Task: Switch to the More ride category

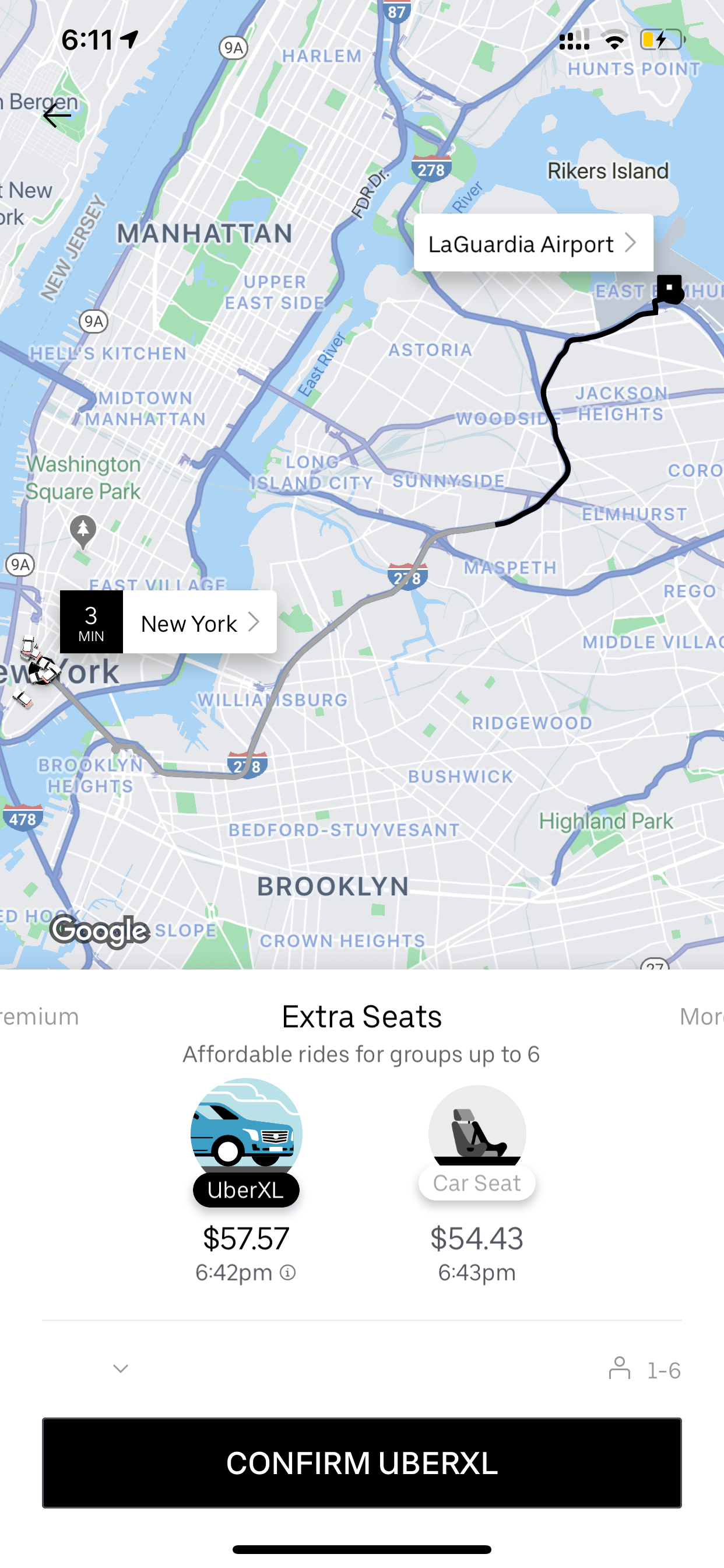Action: click(701, 1017)
